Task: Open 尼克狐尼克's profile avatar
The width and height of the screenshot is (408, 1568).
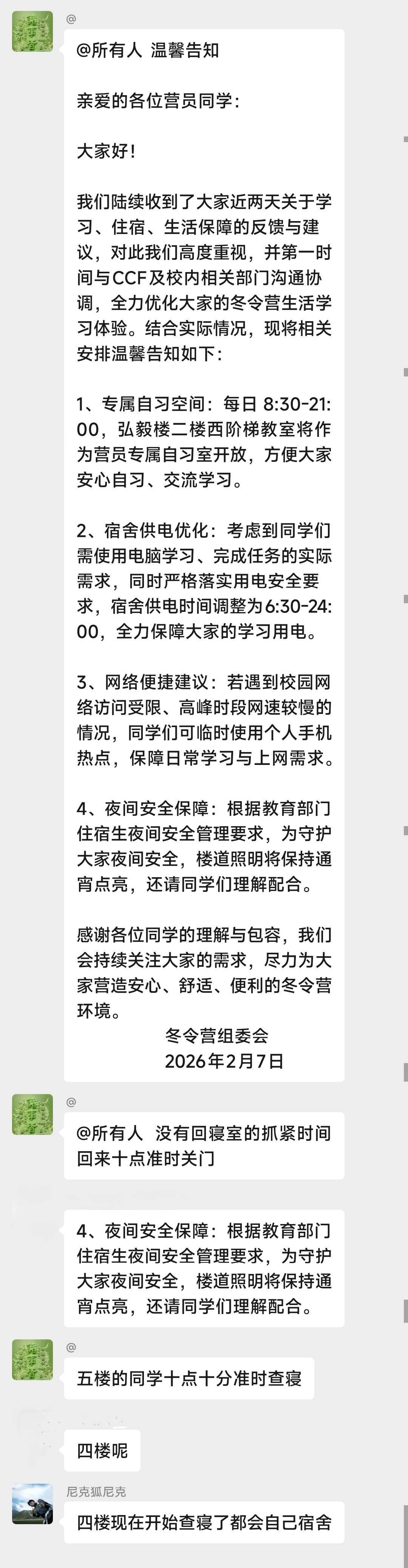Action: pos(32,1503)
